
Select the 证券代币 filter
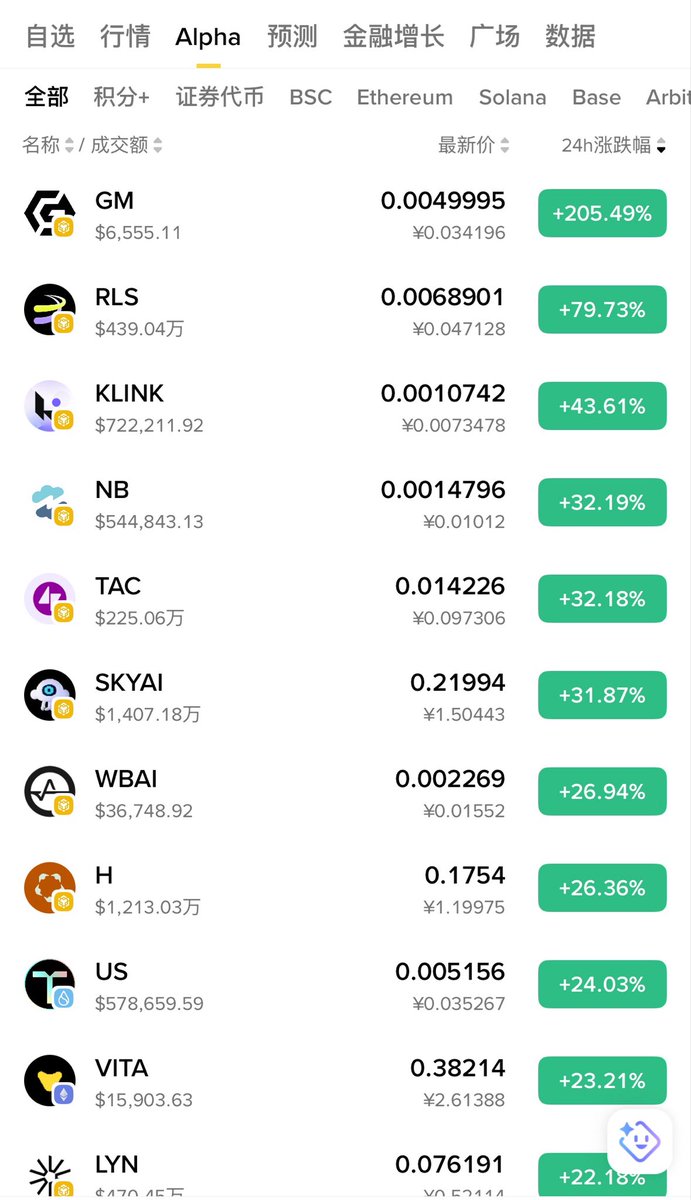tap(220, 97)
